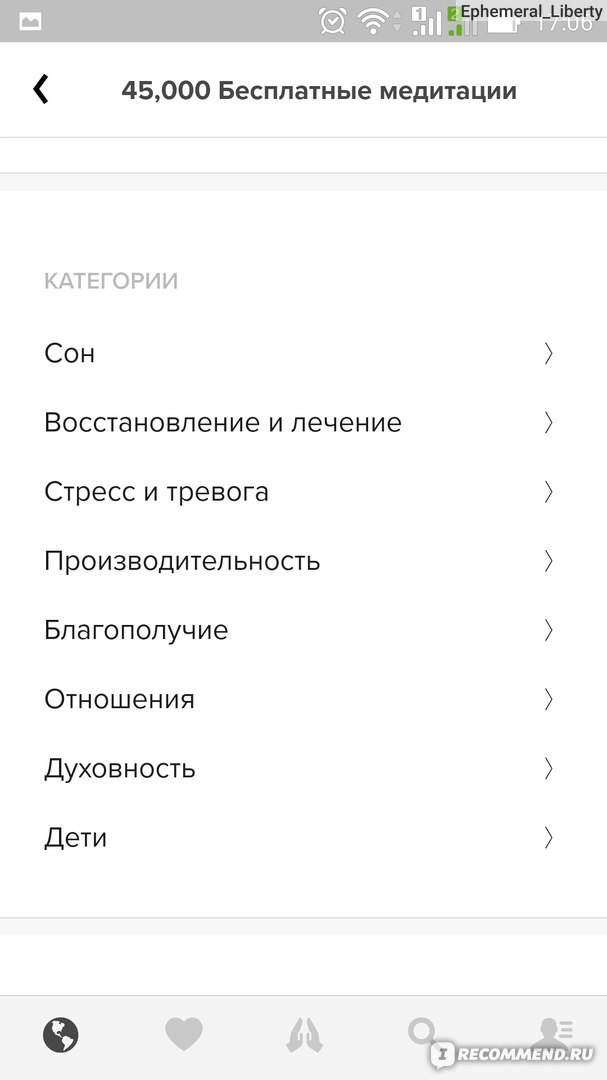Choose the Благополучие category

click(x=303, y=630)
